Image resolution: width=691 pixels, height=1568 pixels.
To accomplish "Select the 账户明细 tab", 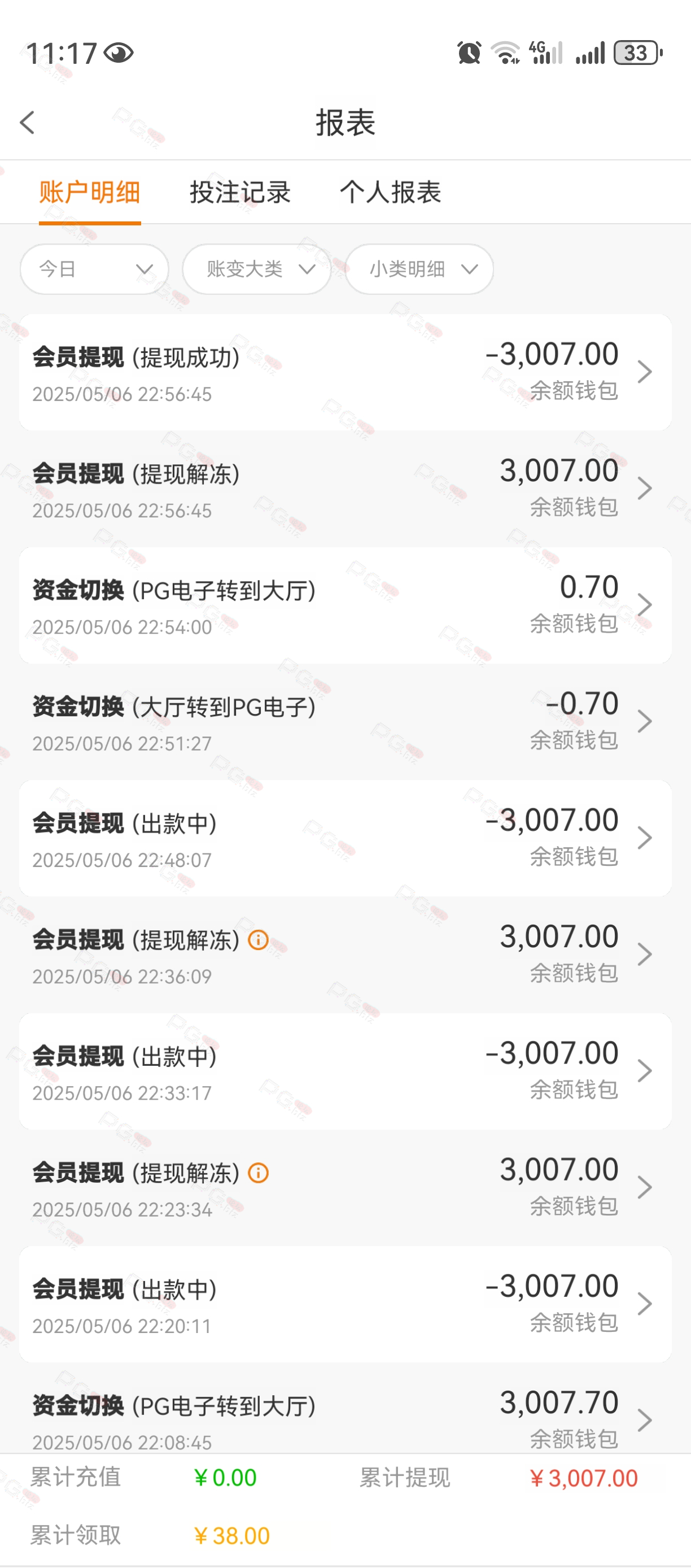I will 90,191.
